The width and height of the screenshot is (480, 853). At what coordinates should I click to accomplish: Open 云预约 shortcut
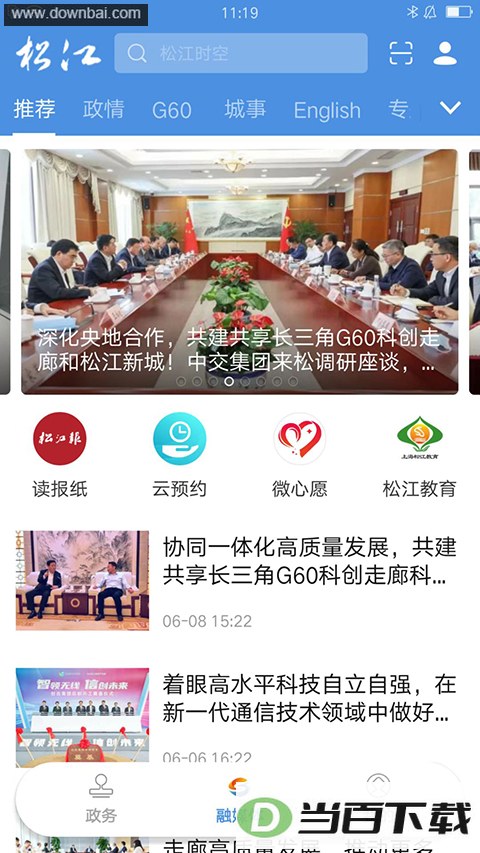coord(180,455)
